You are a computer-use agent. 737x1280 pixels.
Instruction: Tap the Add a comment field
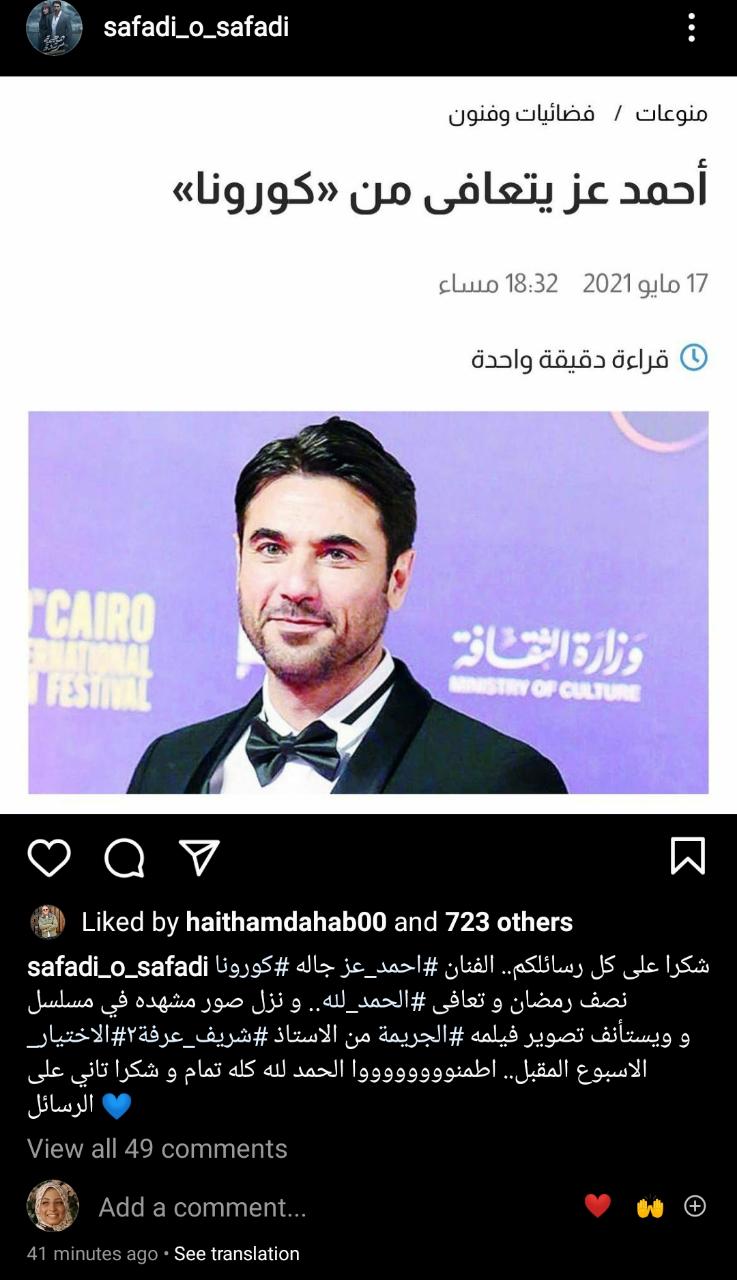click(202, 1207)
